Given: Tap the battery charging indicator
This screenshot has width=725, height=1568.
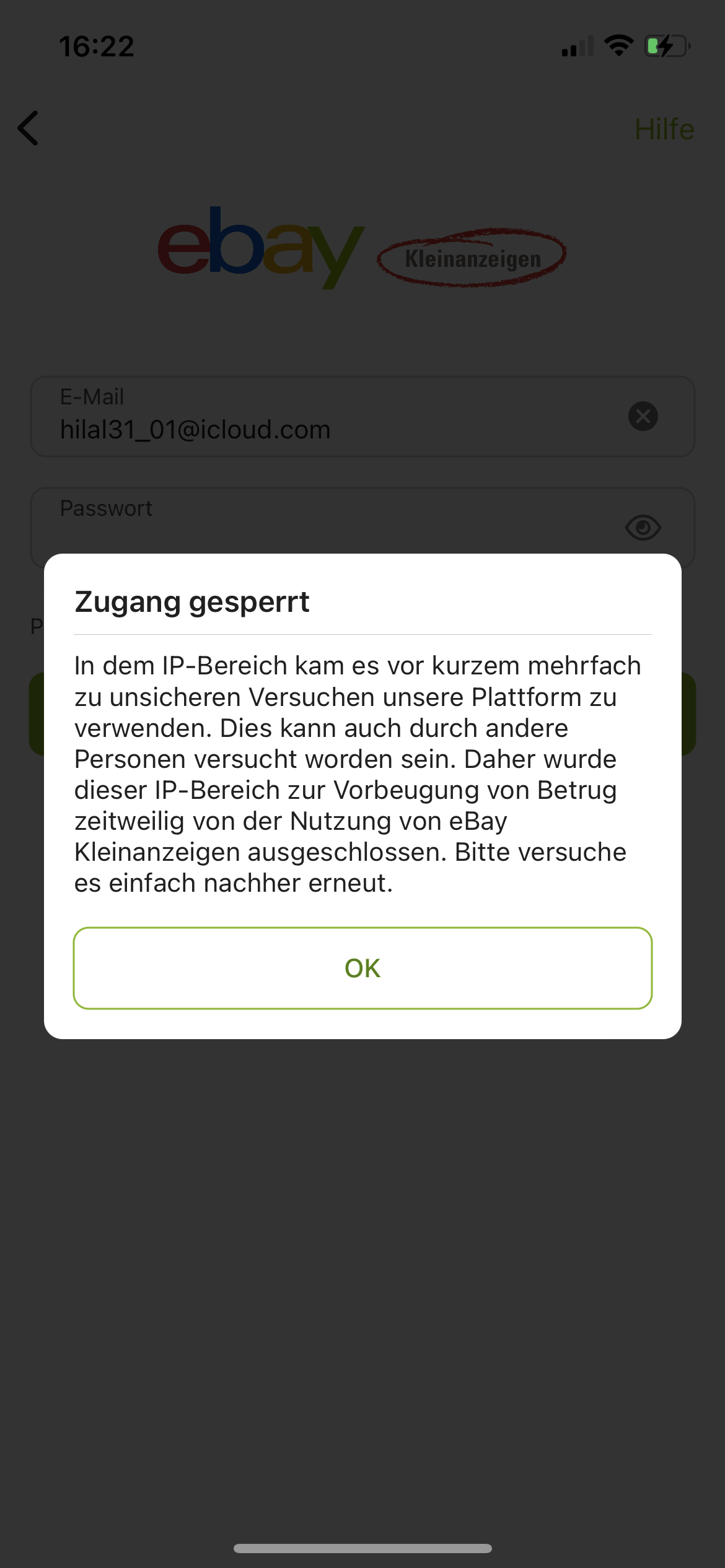Looking at the screenshot, I should (667, 45).
